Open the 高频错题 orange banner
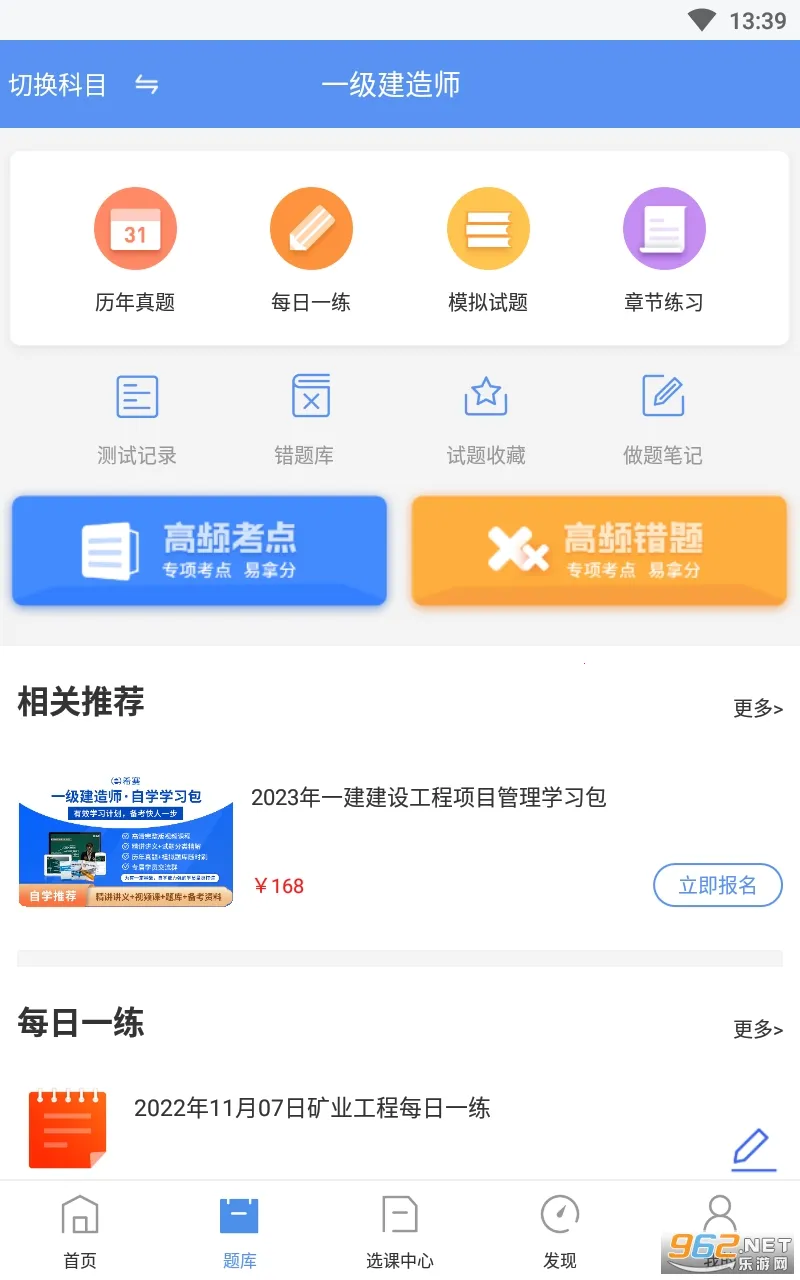The image size is (800, 1280). (598, 550)
